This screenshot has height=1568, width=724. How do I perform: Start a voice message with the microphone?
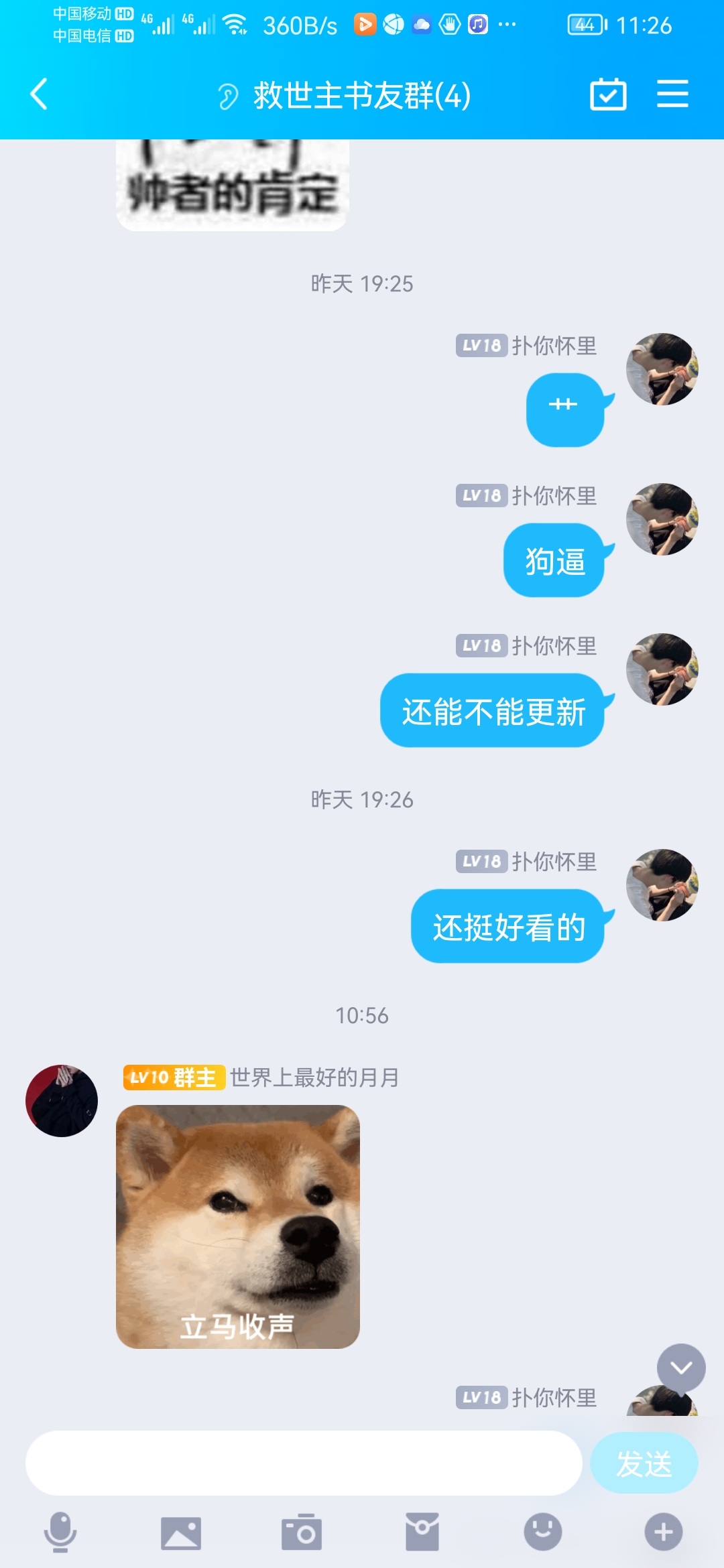click(60, 1532)
